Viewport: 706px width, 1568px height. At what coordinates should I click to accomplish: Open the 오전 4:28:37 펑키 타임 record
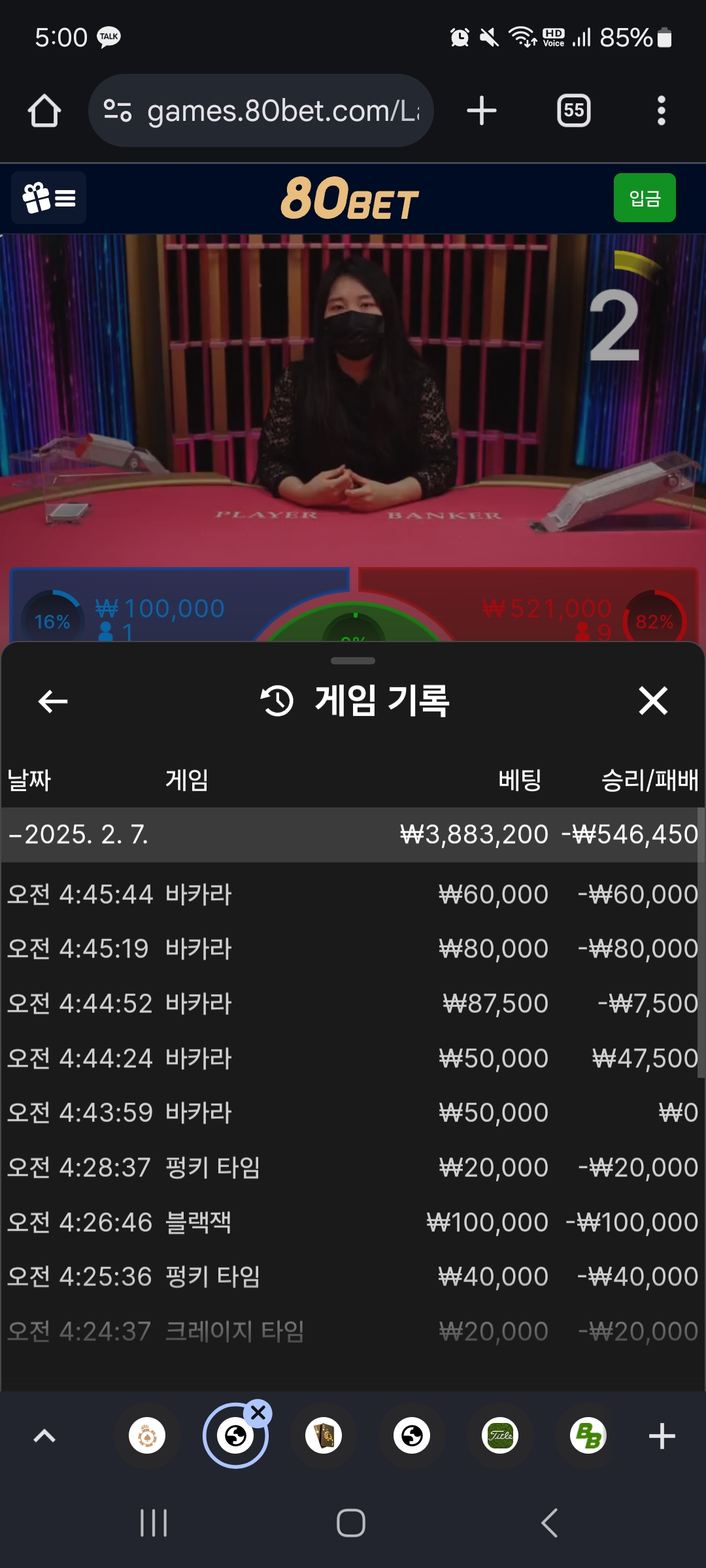tap(353, 1167)
